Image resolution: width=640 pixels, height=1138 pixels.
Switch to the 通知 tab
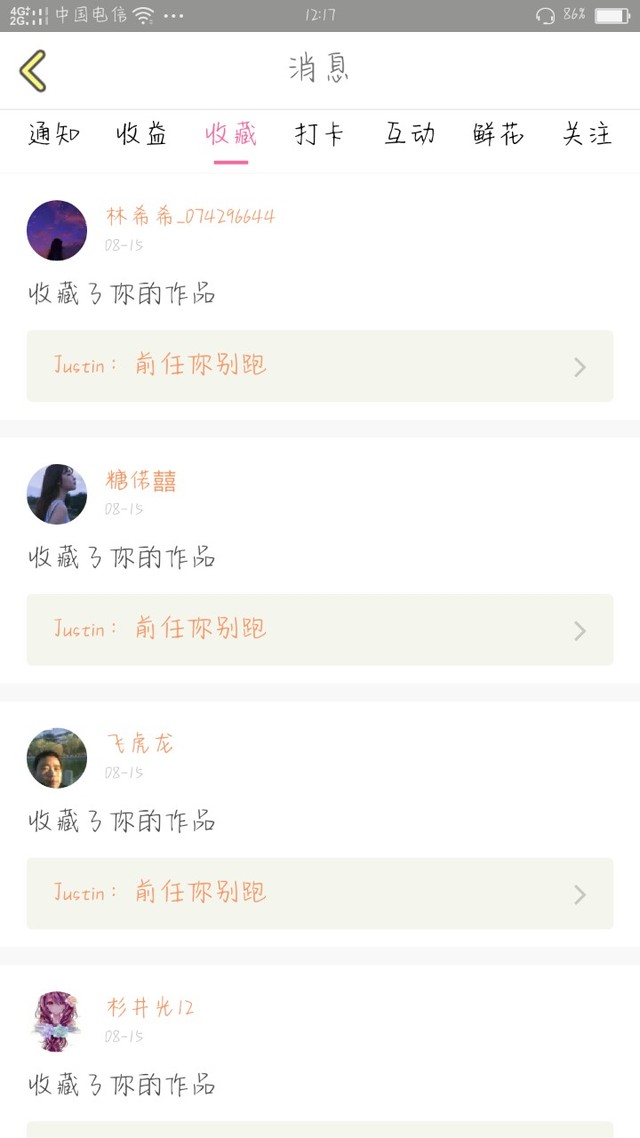54,135
